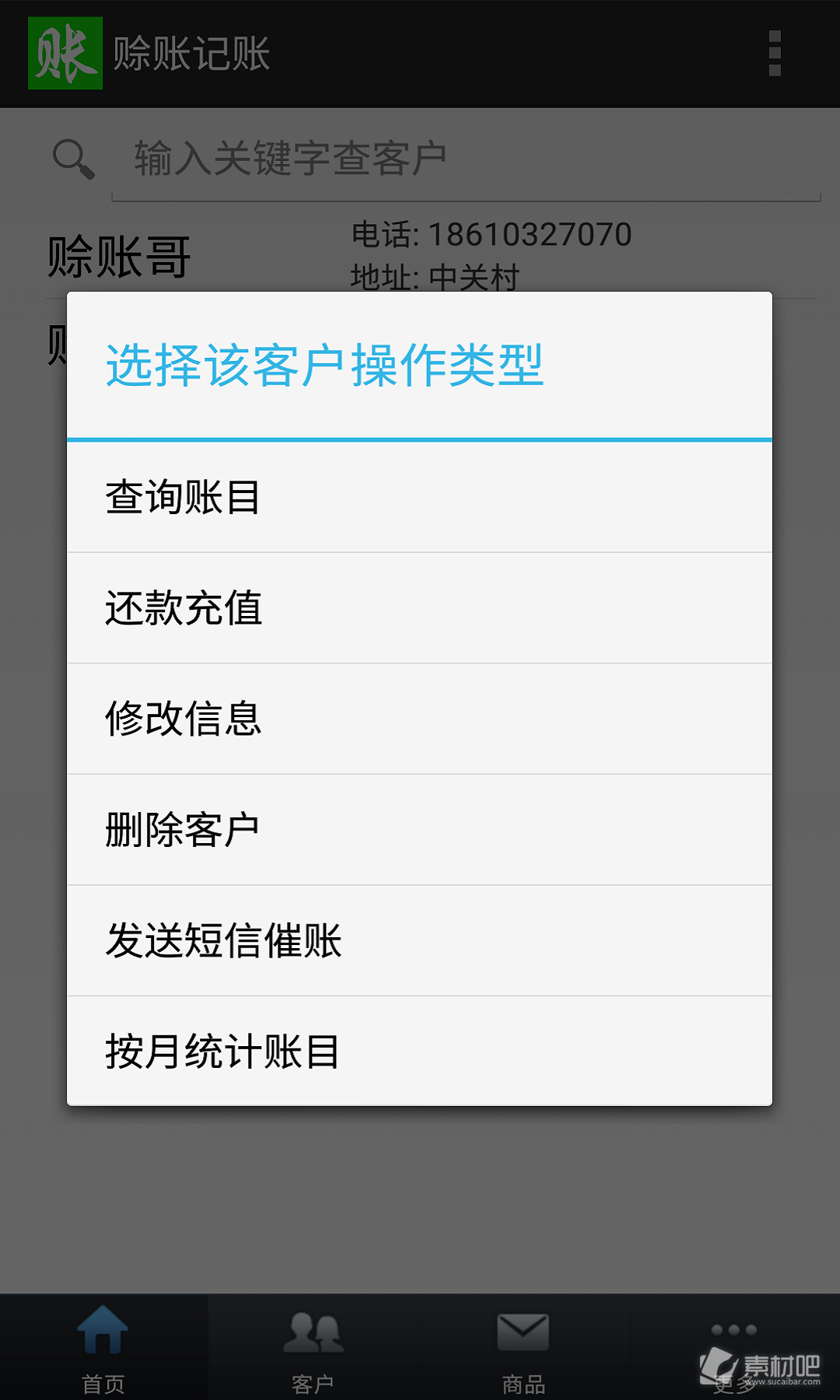This screenshot has height=1400, width=840.
Task: Focus the 输入关键字查客户 search field
Action: click(466, 159)
